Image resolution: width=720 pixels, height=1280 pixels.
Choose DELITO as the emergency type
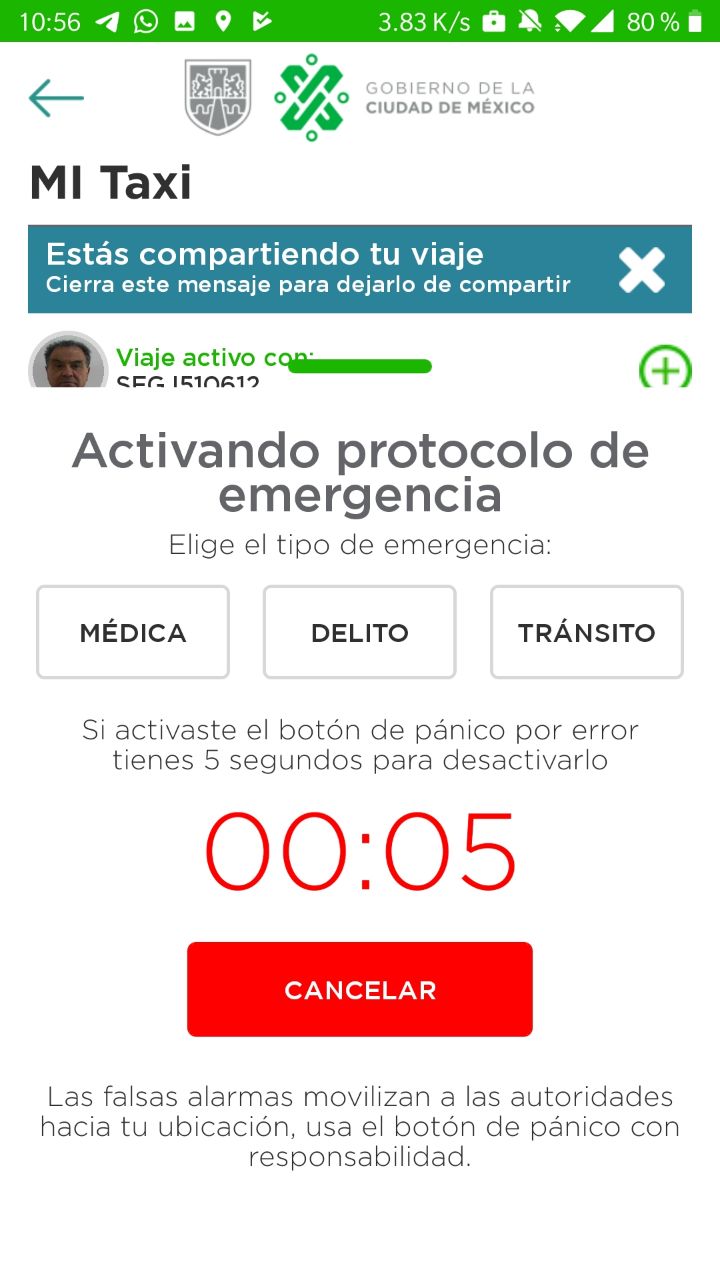click(x=360, y=632)
